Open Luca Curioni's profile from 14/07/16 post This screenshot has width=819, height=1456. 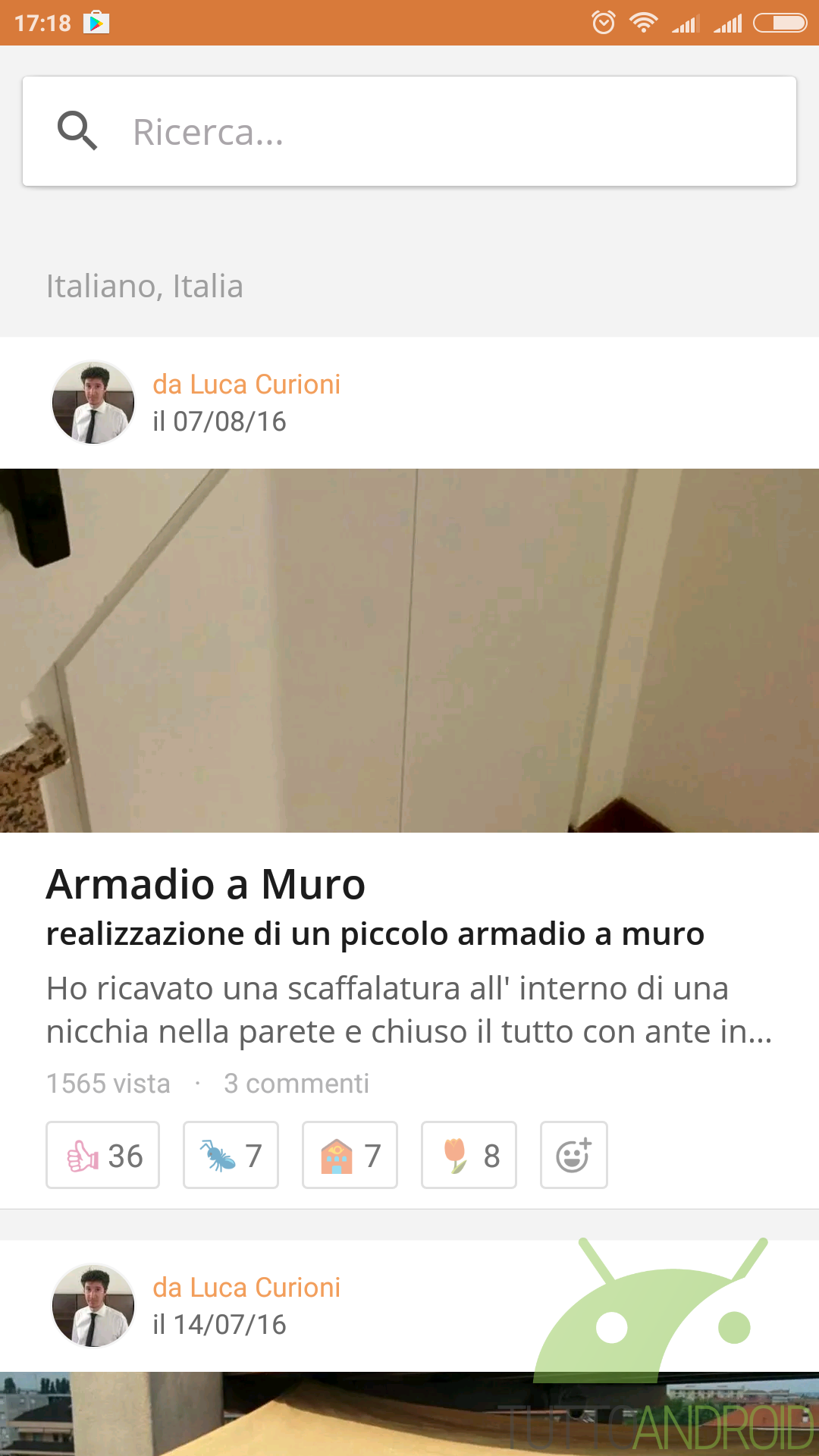pos(246,1288)
